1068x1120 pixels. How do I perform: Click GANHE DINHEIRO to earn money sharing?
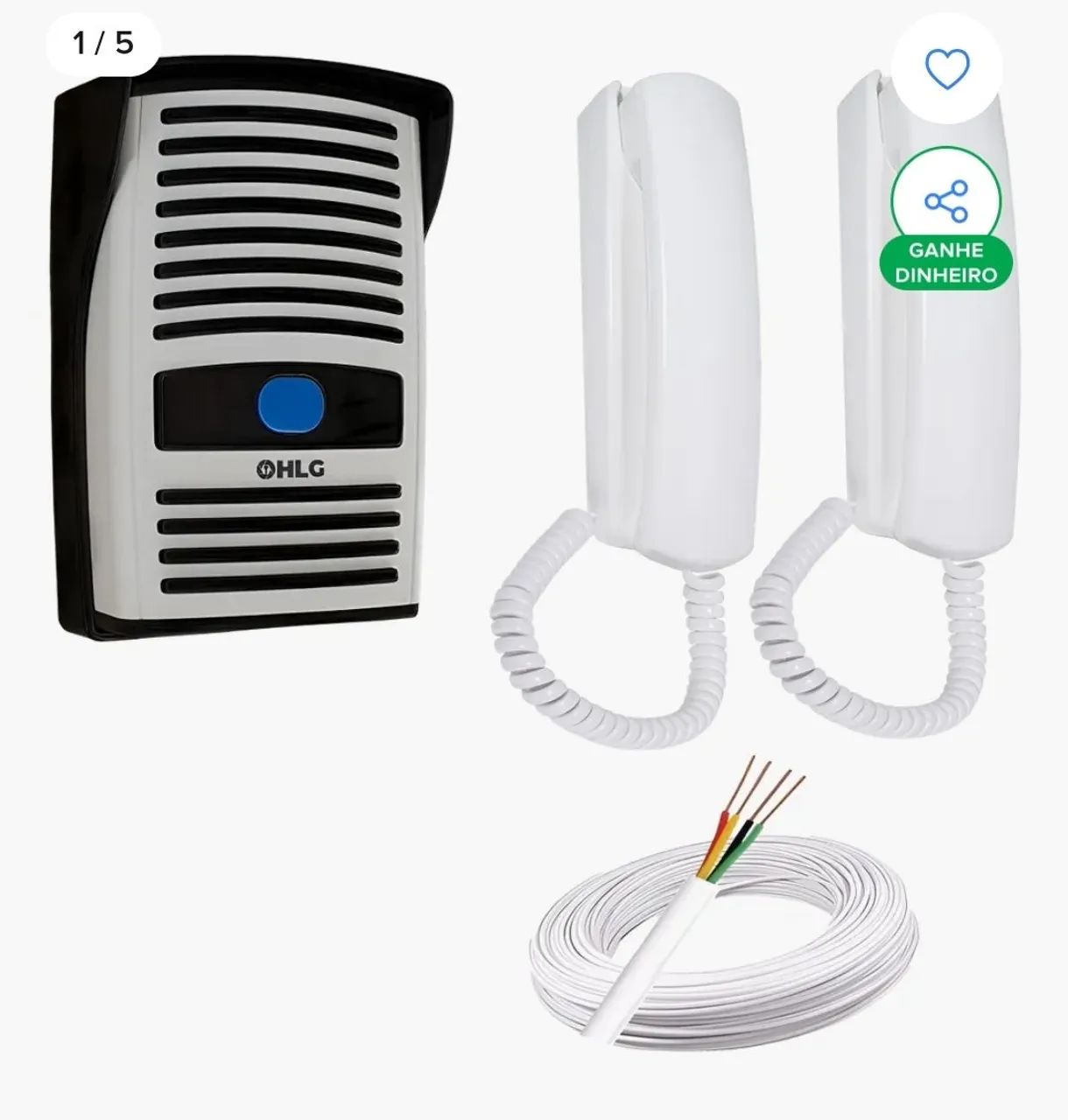coord(947,260)
